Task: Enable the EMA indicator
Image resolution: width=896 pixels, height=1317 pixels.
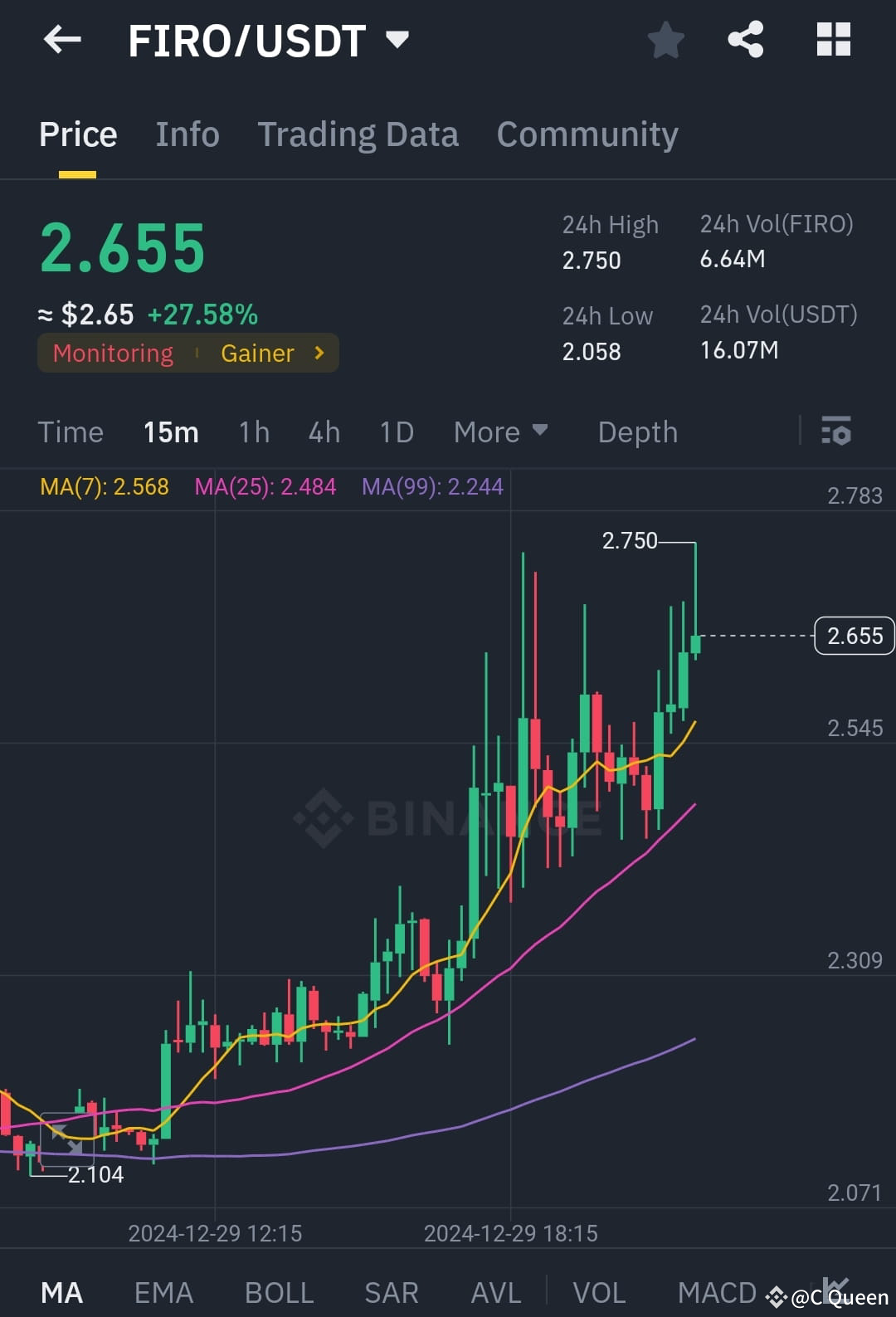Action: [163, 1291]
